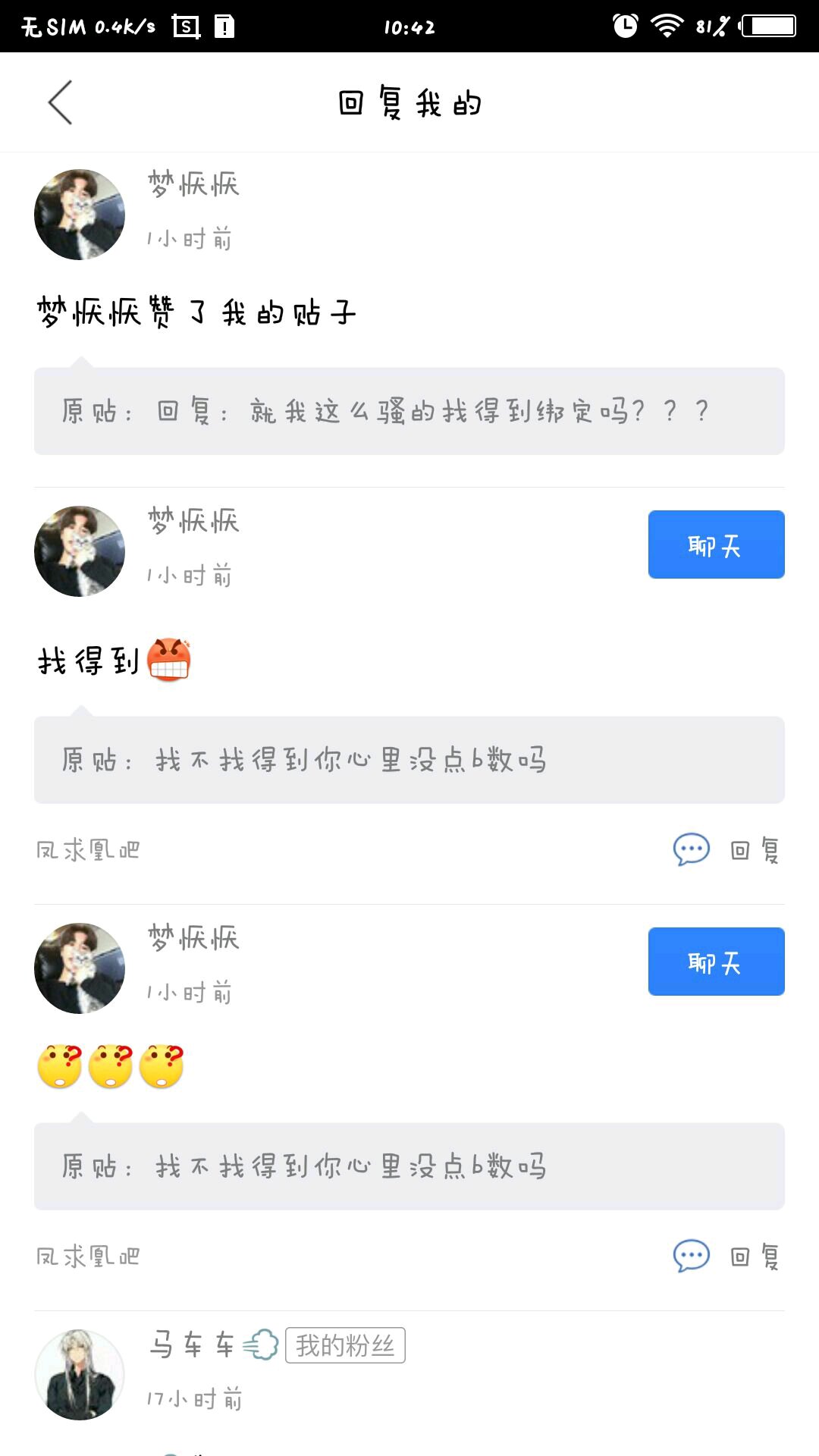Open the quoted 原贴 under the 找得到 reply

409,760
